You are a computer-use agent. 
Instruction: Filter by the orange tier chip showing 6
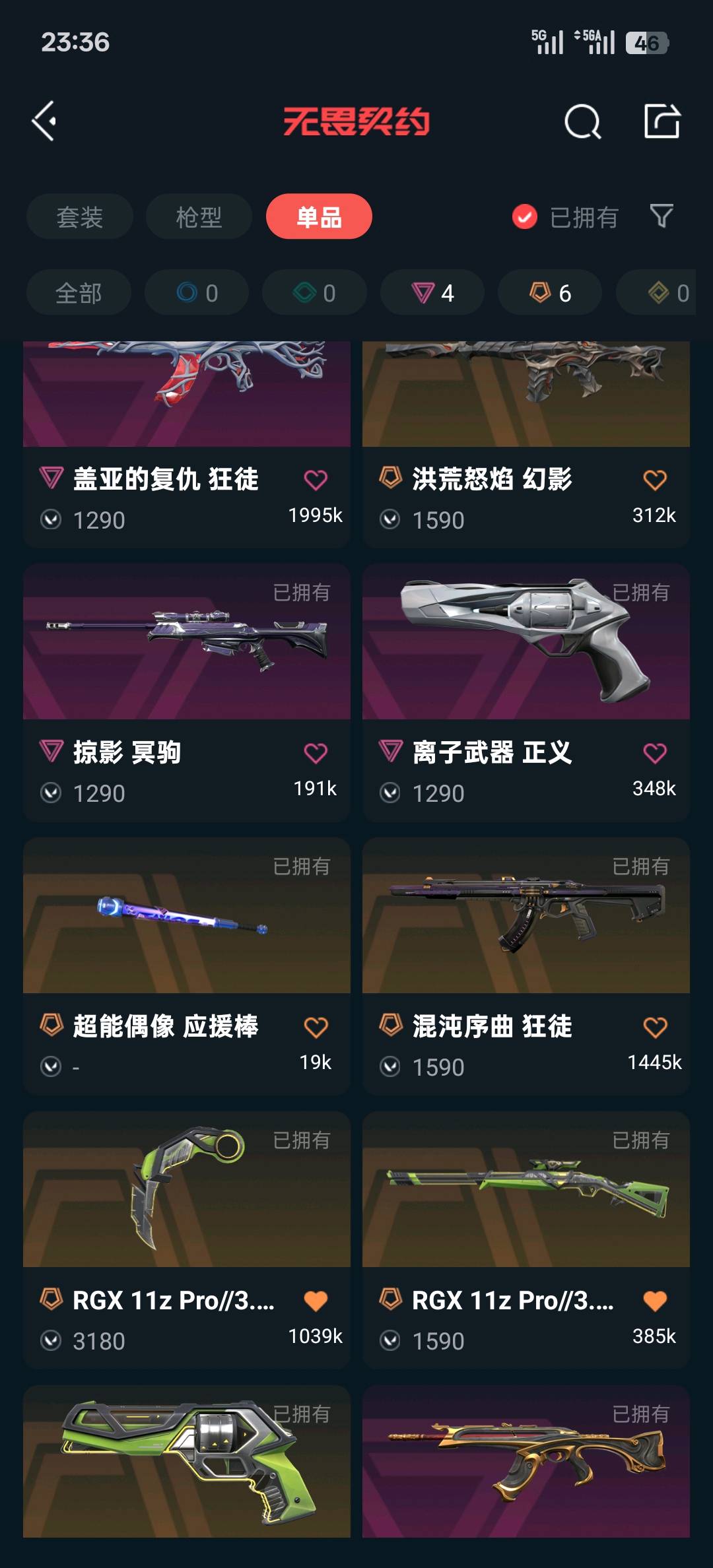[550, 292]
